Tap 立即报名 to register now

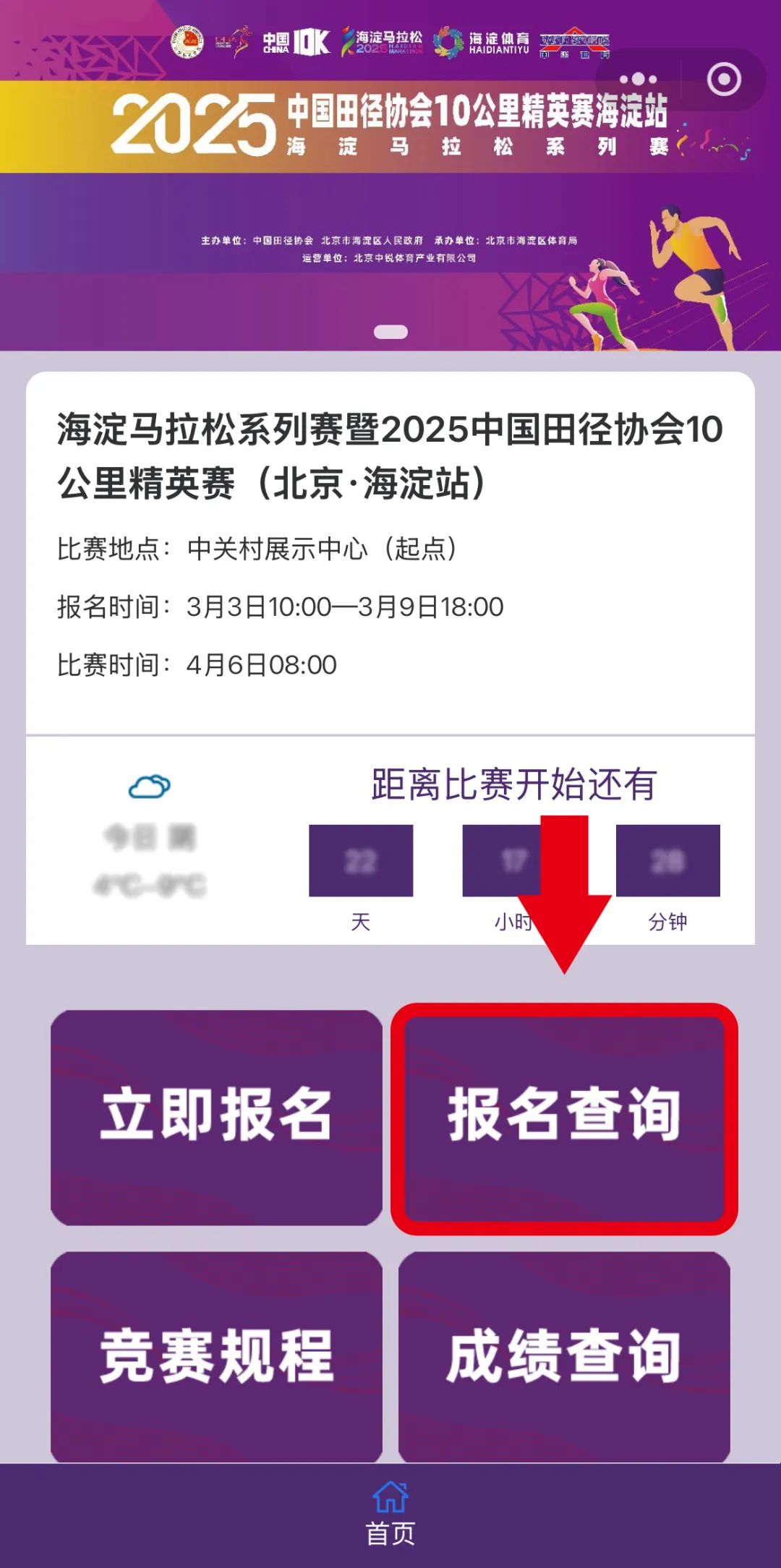point(216,1118)
